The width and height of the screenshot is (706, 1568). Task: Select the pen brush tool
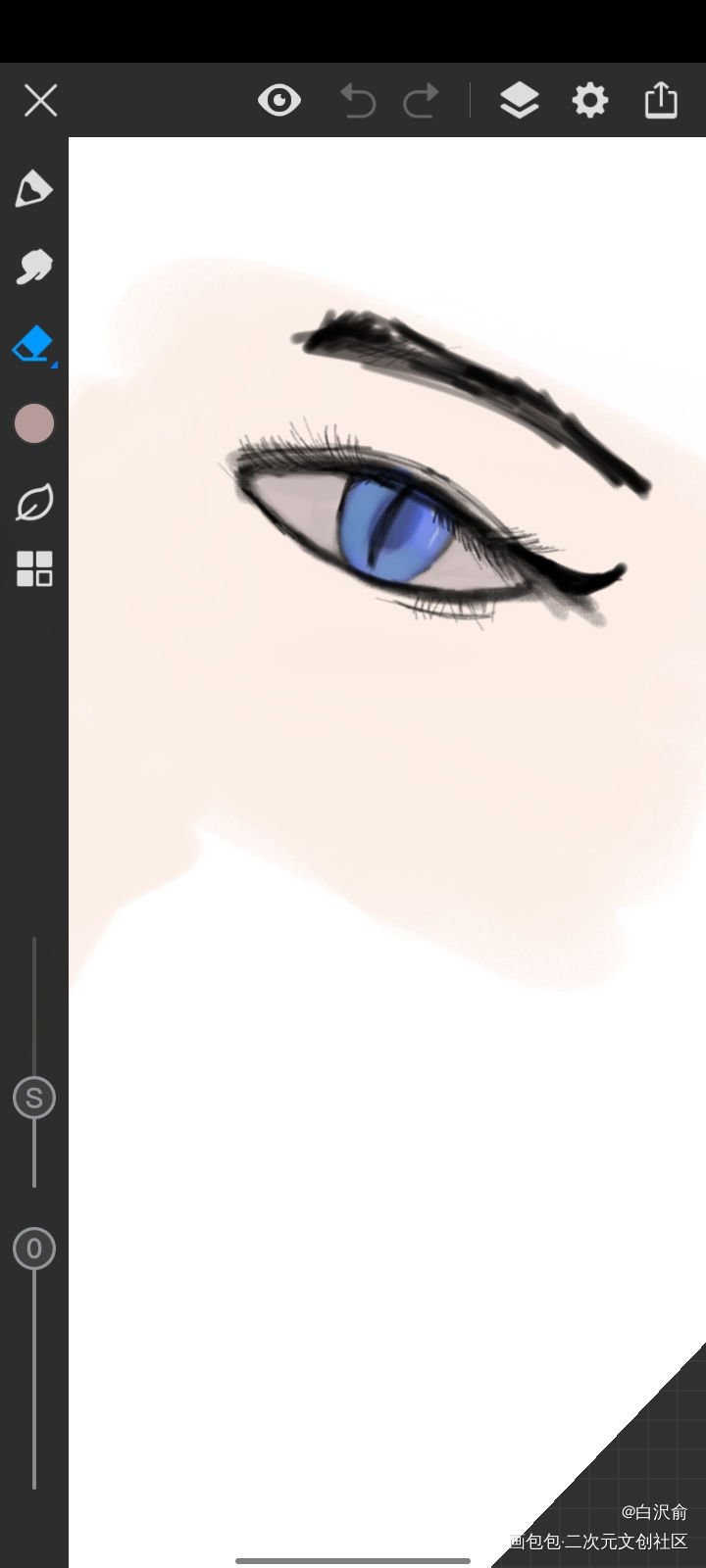click(33, 188)
